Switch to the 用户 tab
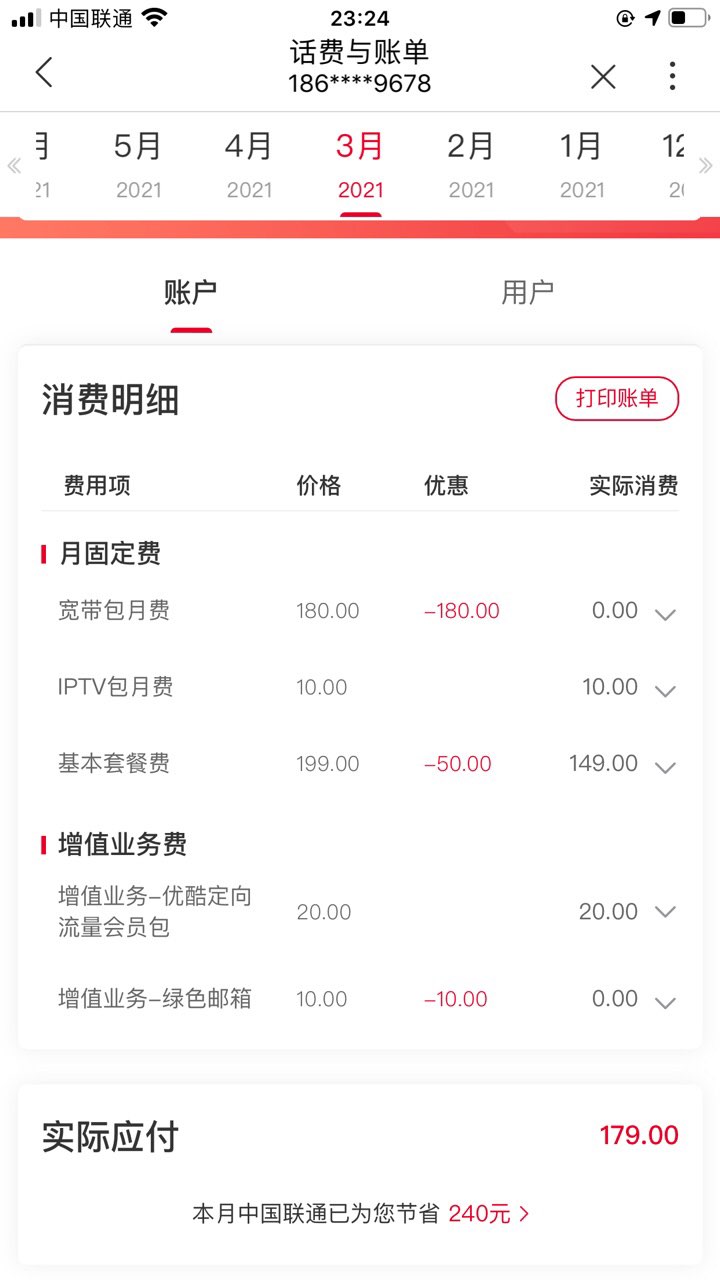The width and height of the screenshot is (720, 1280). (x=527, y=293)
